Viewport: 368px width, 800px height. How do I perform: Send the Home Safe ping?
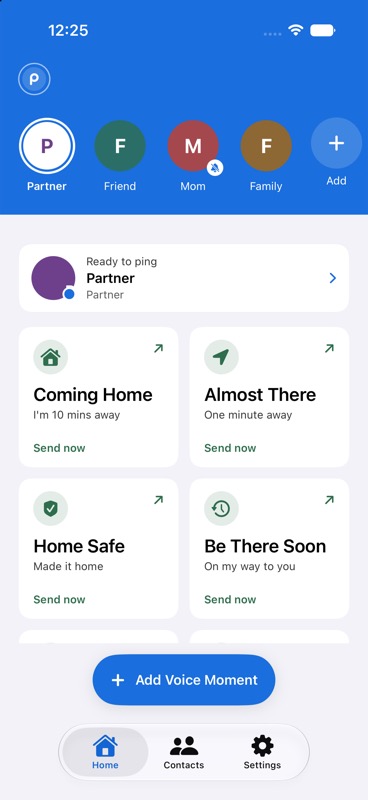99,548
